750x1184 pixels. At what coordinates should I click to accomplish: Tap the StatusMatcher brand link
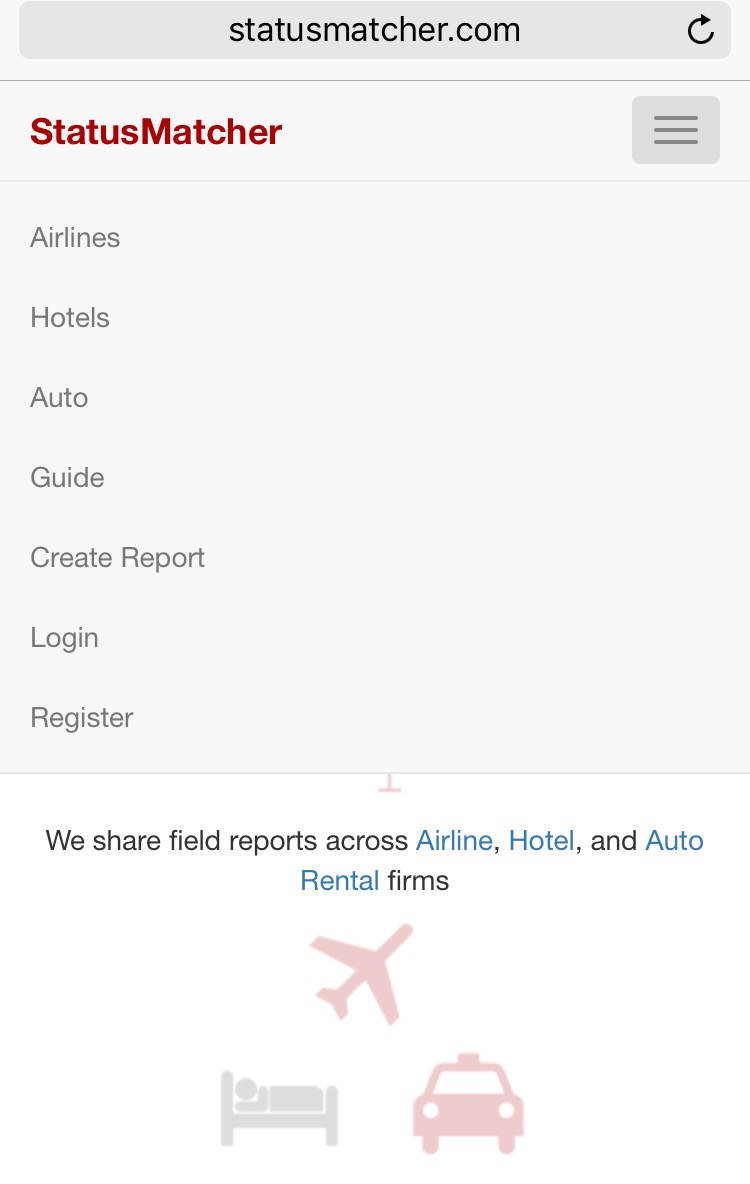[156, 132]
